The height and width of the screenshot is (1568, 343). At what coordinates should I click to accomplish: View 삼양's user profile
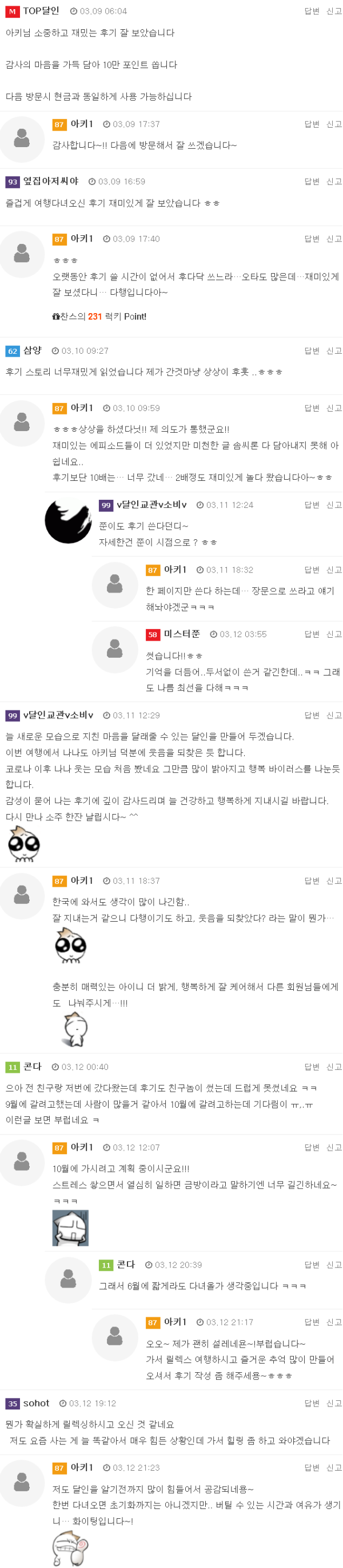point(32,350)
